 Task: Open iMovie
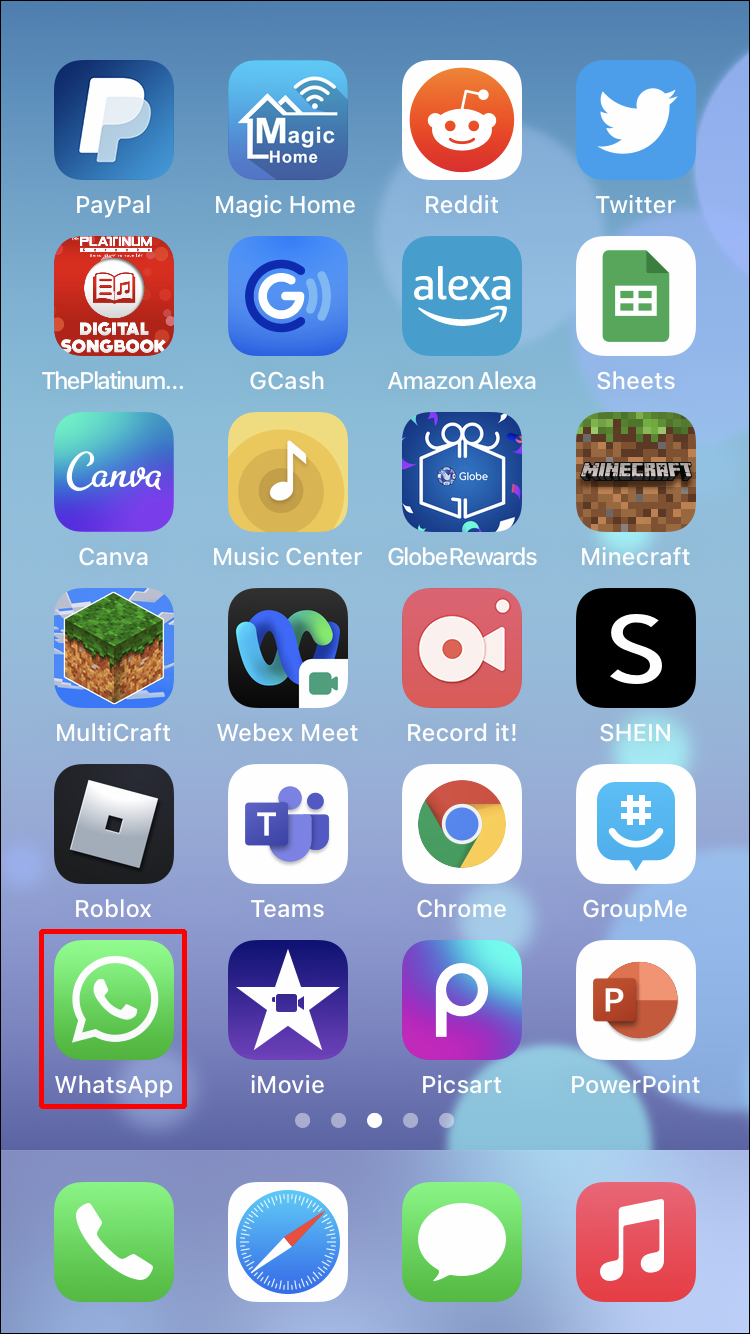[x=288, y=1000]
